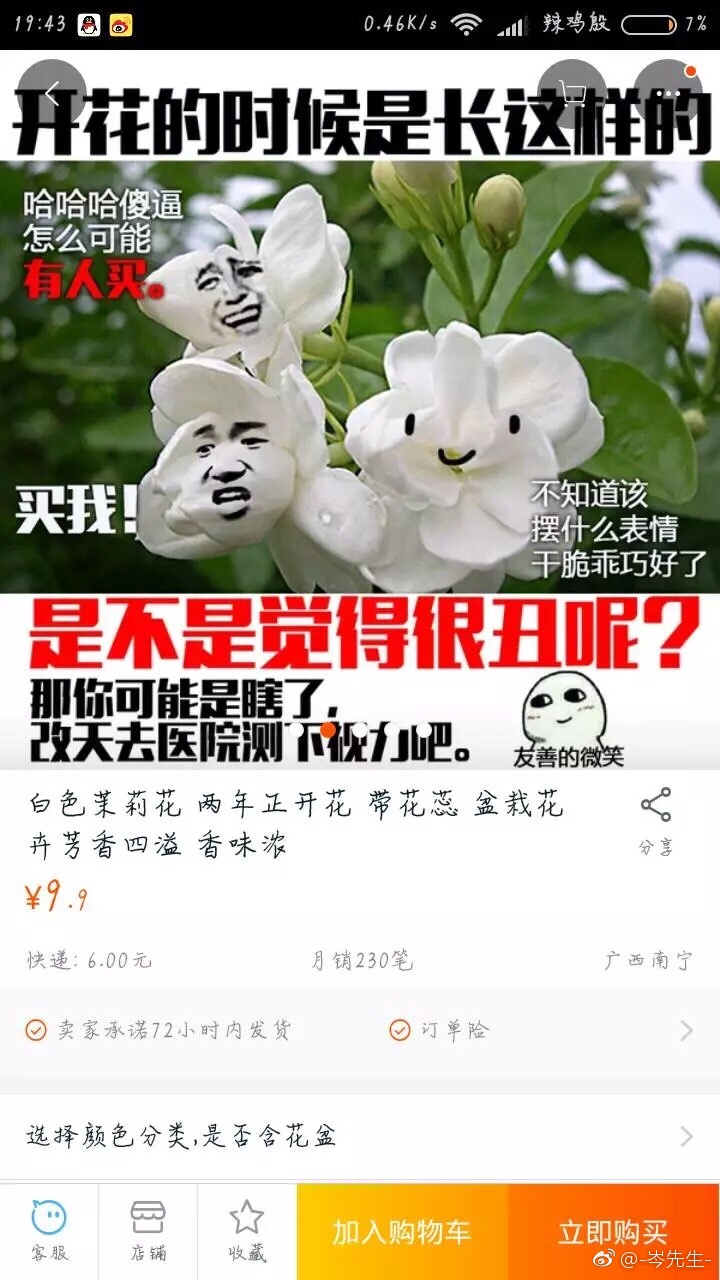The width and height of the screenshot is (720, 1280).
Task: Tap 加入购物车 to add to cart
Action: coord(402,1232)
